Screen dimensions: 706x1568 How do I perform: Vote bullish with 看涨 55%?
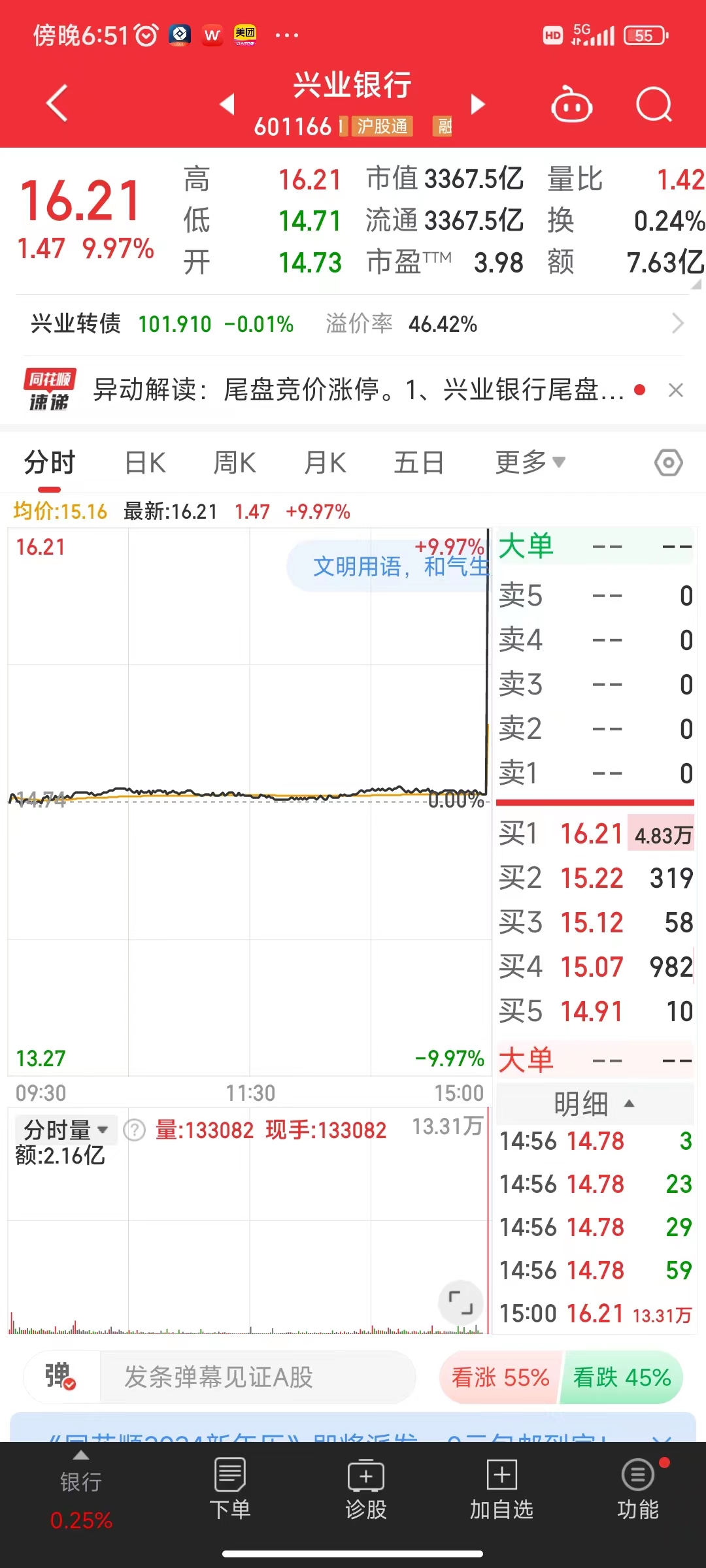(499, 1377)
